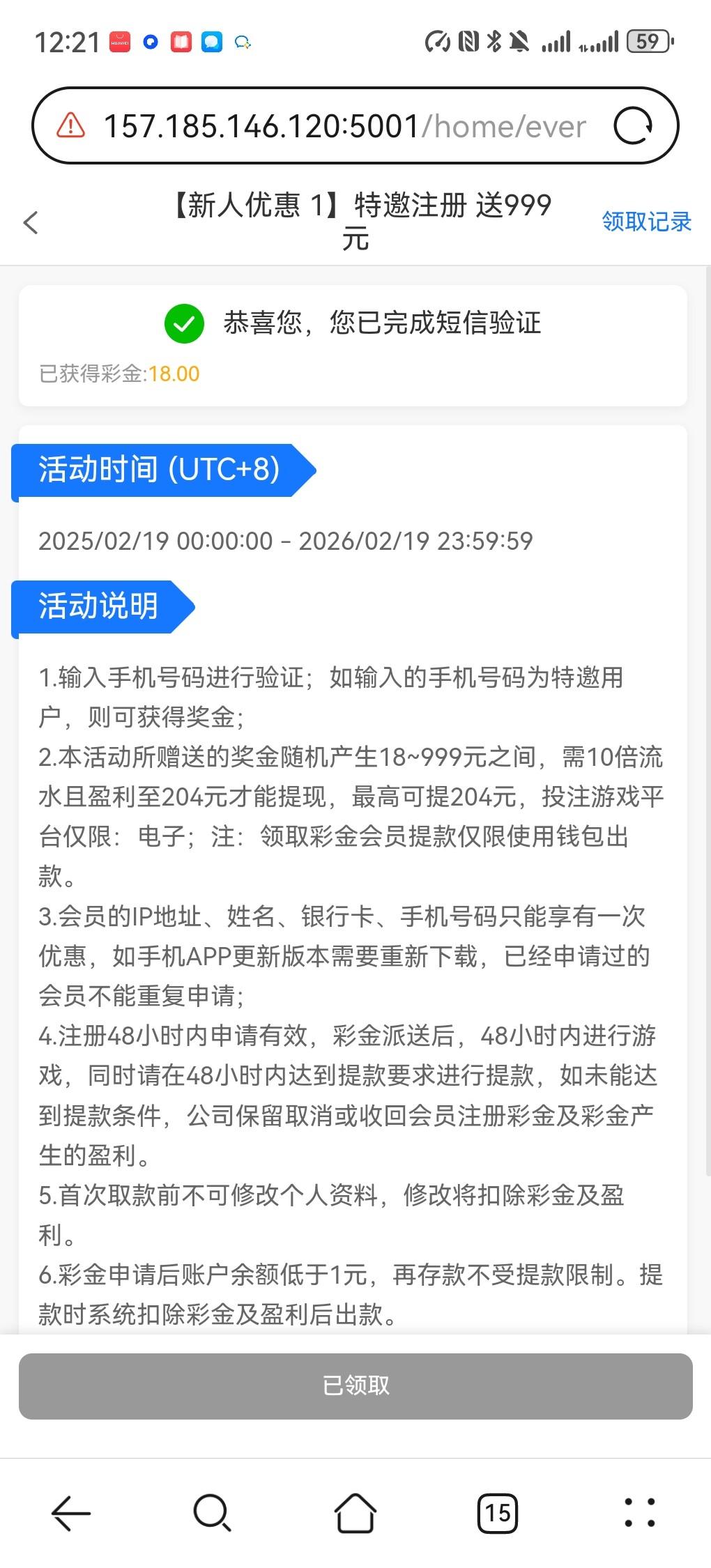This screenshot has height=1568, width=711.
Task: Reload the page with the refresh icon
Action: click(x=633, y=126)
